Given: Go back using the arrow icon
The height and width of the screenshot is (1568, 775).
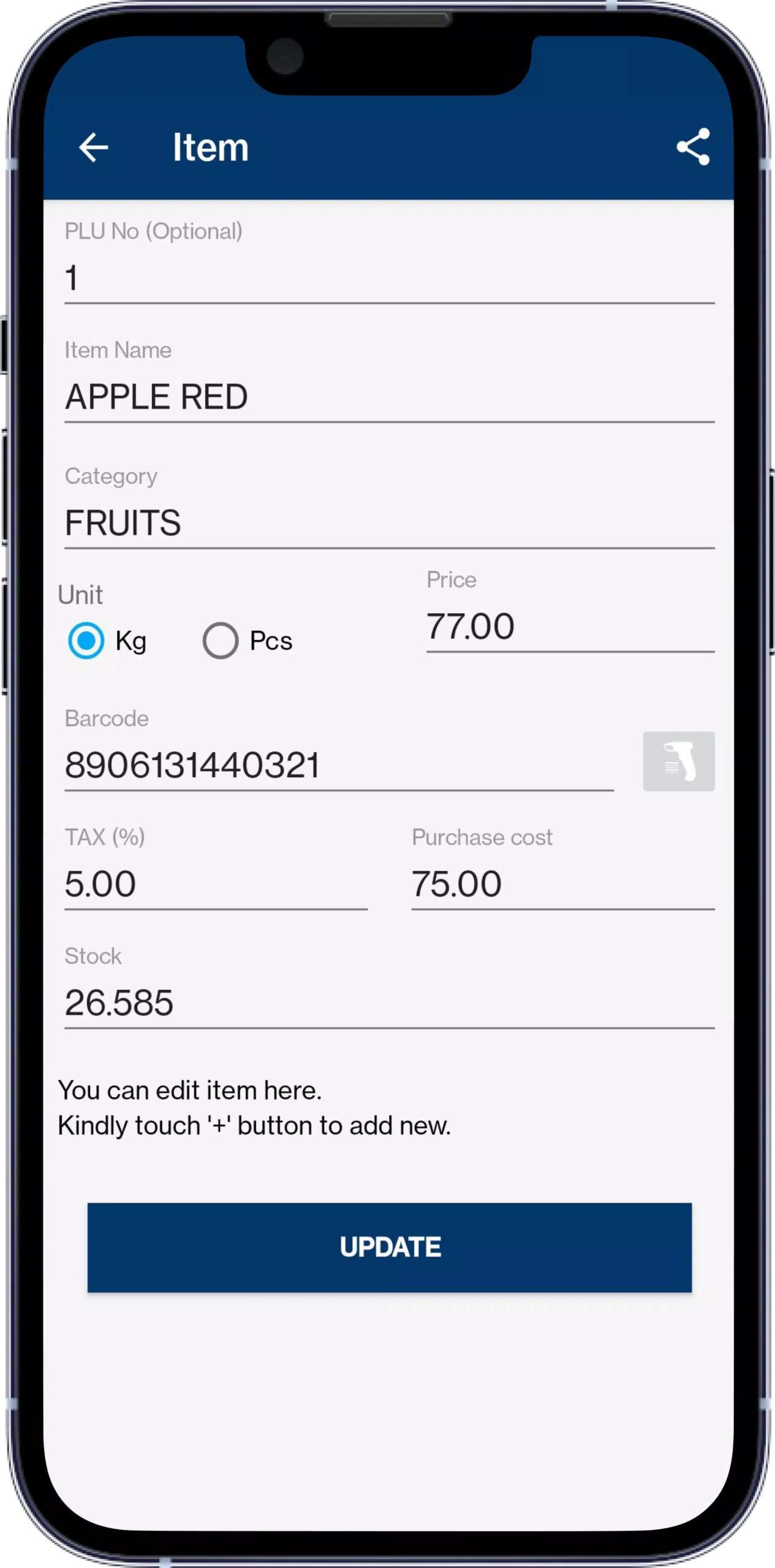Looking at the screenshot, I should coord(94,148).
